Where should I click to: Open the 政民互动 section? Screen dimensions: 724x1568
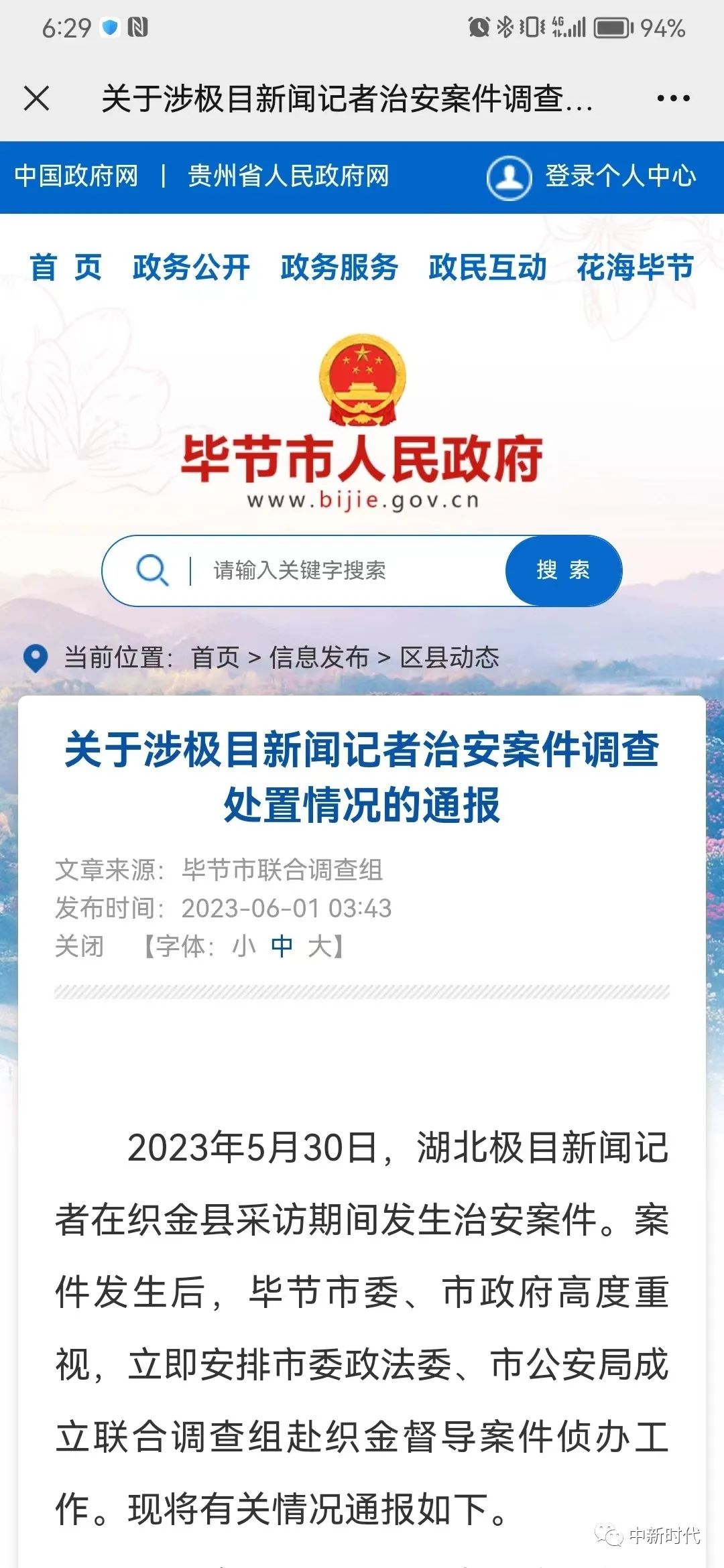pyautogui.click(x=487, y=267)
